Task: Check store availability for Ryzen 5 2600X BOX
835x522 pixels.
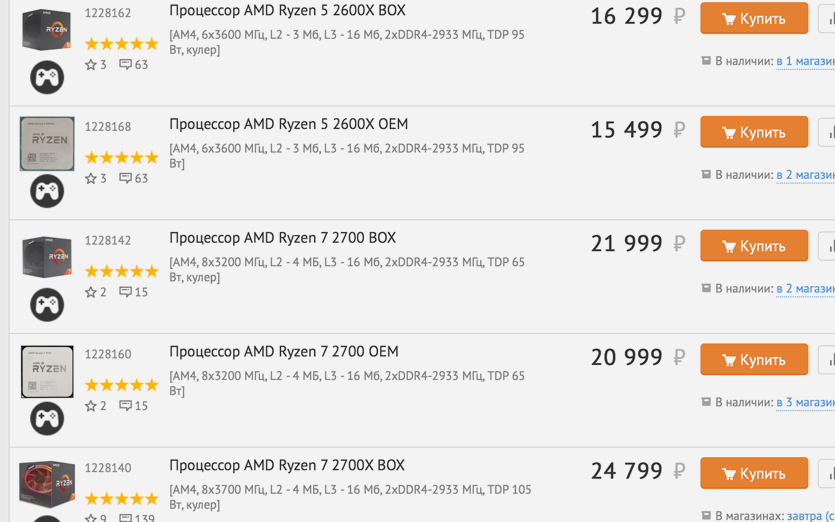Action: coord(805,62)
